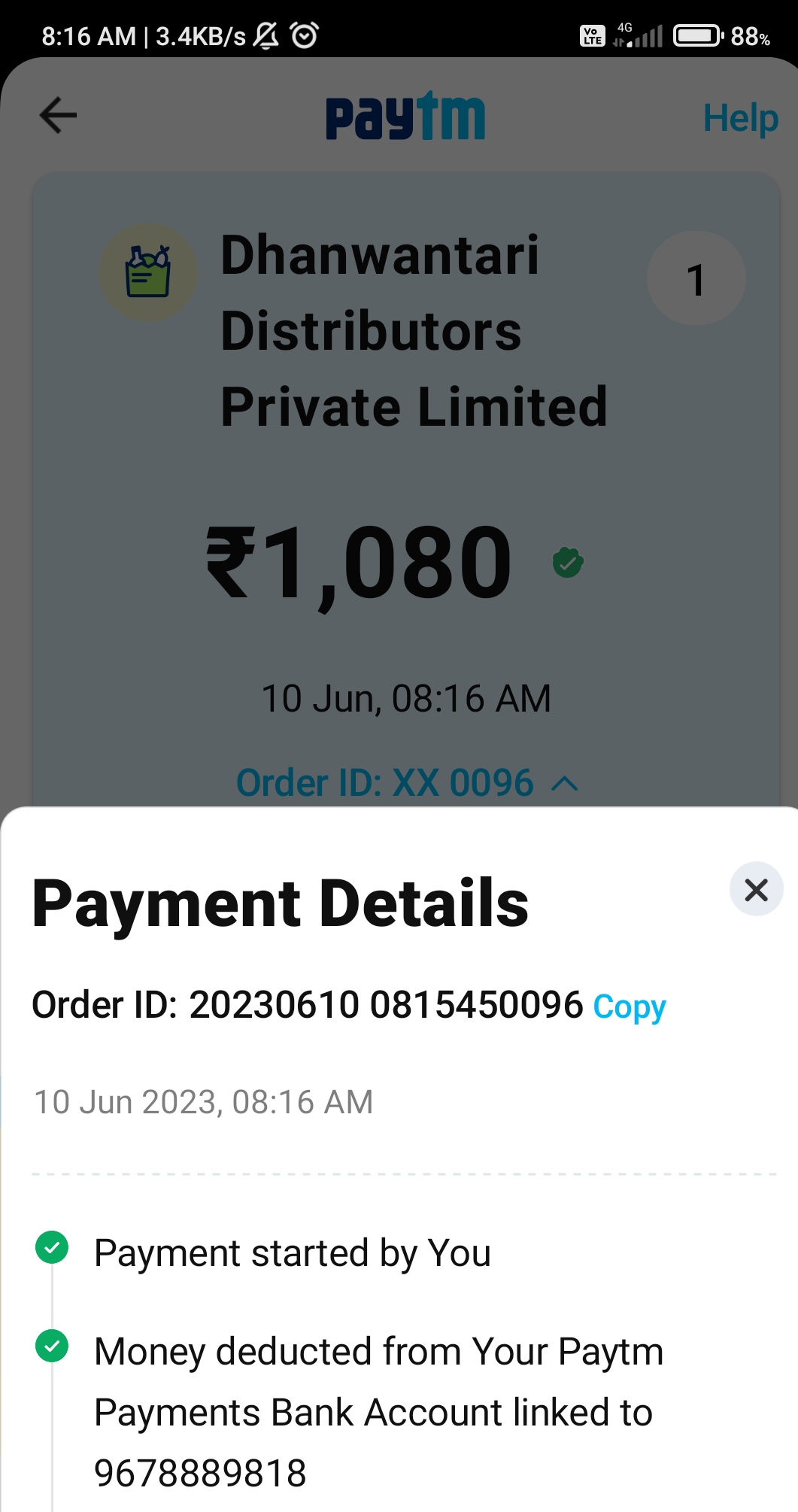Open Help

click(x=740, y=118)
